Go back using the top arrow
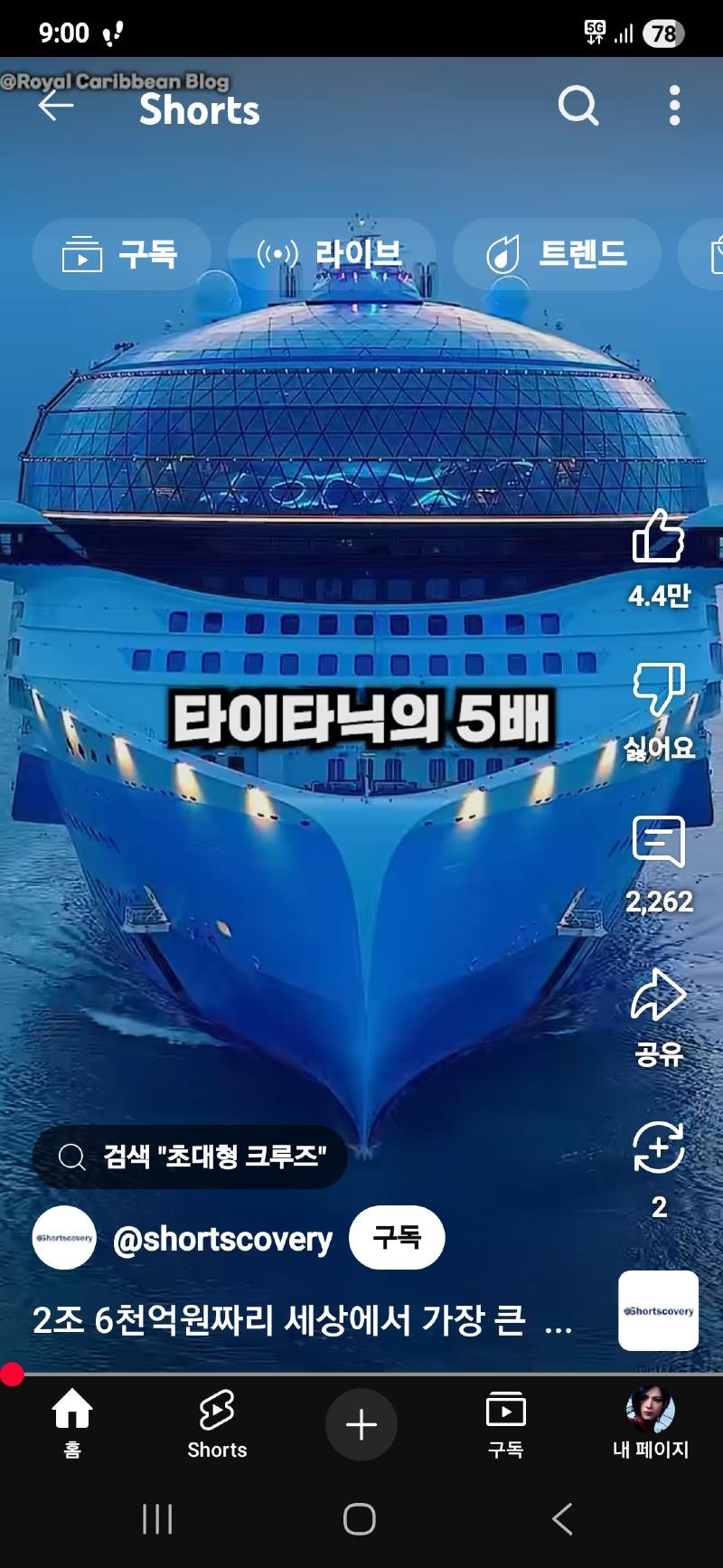723x1568 pixels. pyautogui.click(x=55, y=107)
